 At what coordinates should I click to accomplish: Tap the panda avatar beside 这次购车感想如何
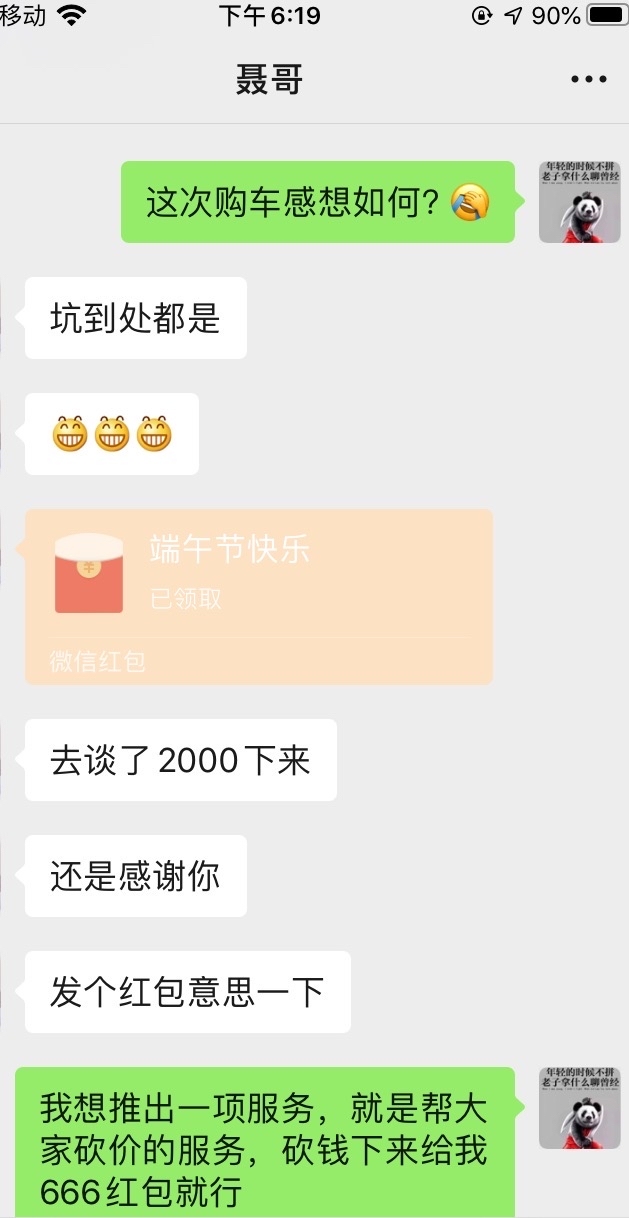click(579, 202)
